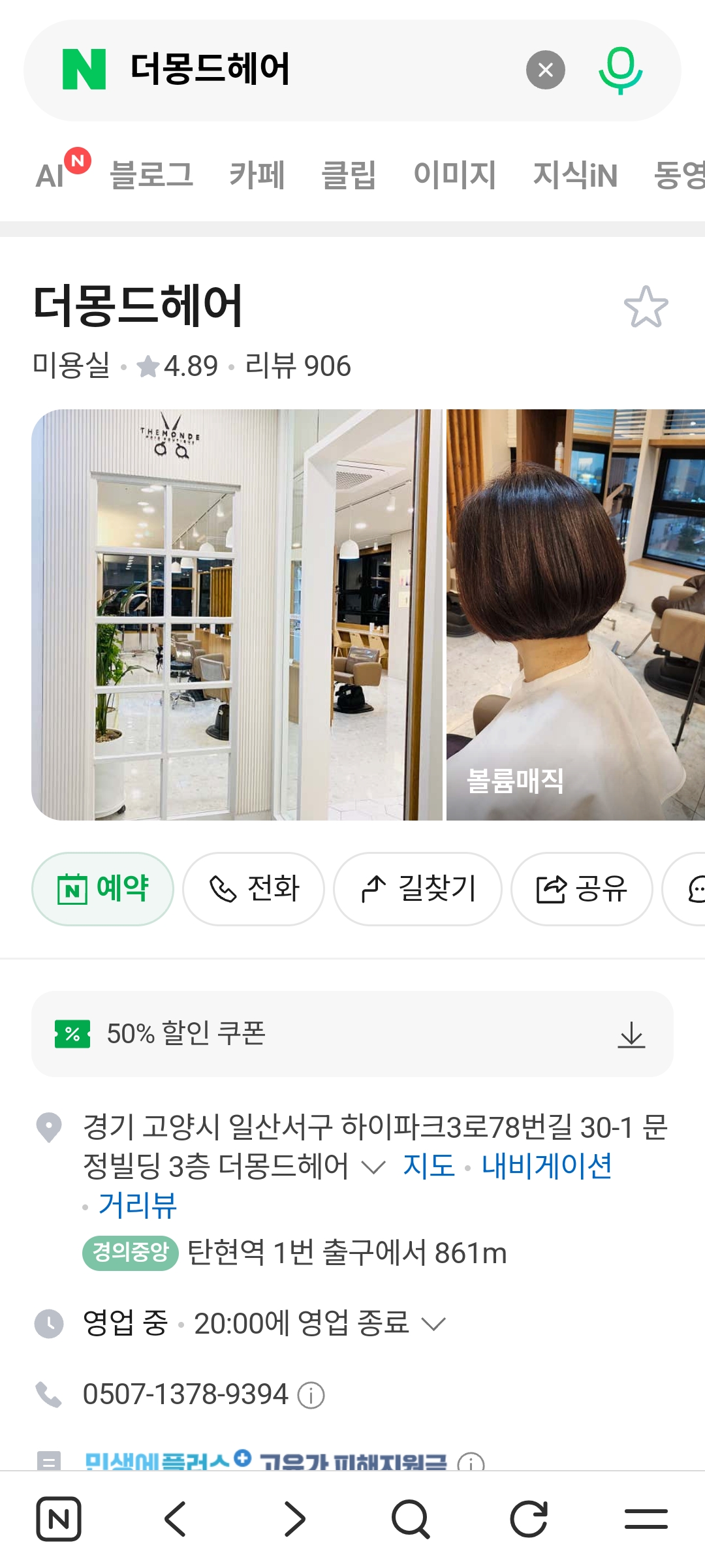705x1568 pixels.
Task: Open the 지식iN tab
Action: [575, 175]
